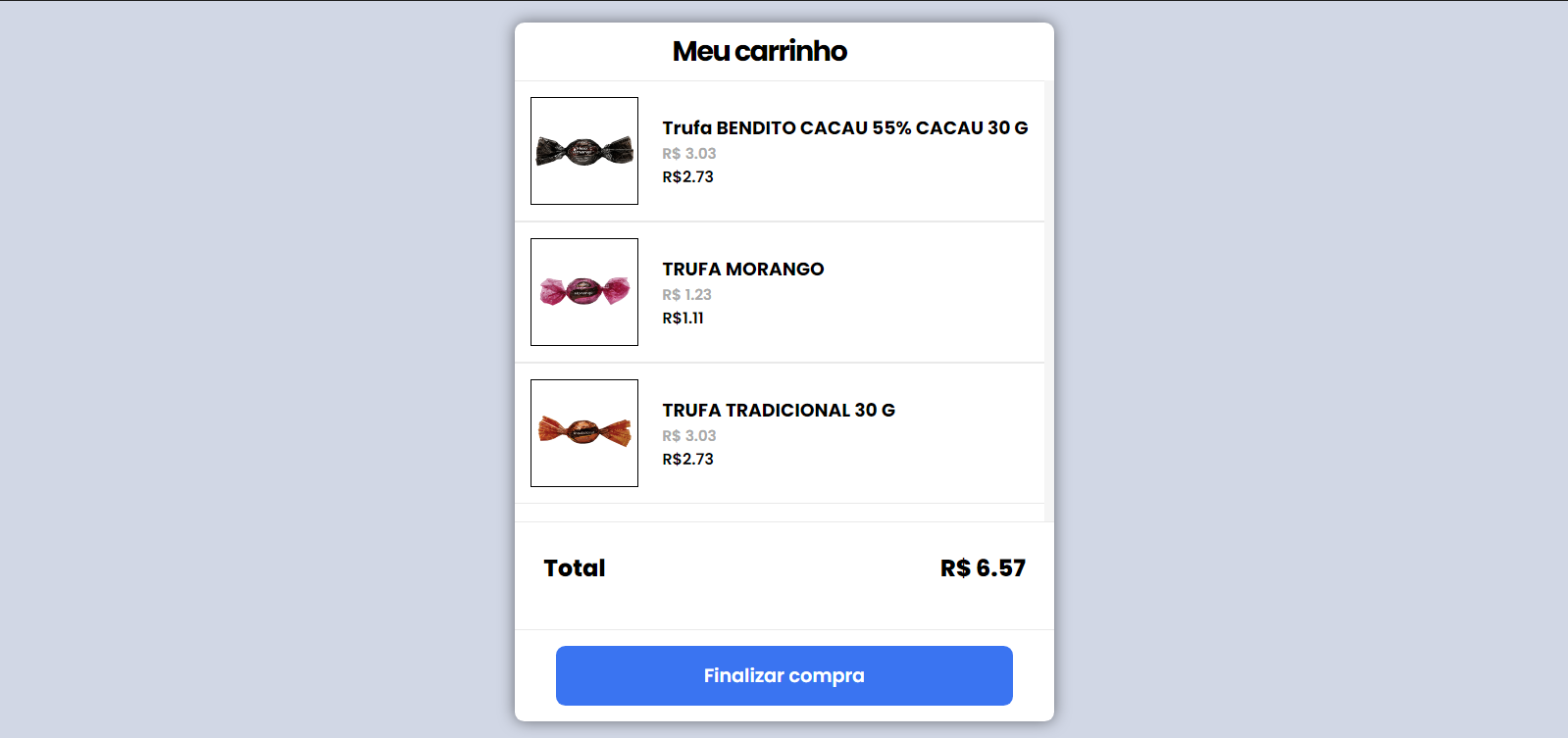Open TRUFA TRADICIONAL 30 G item
Image resolution: width=1568 pixels, height=738 pixels.
(778, 411)
